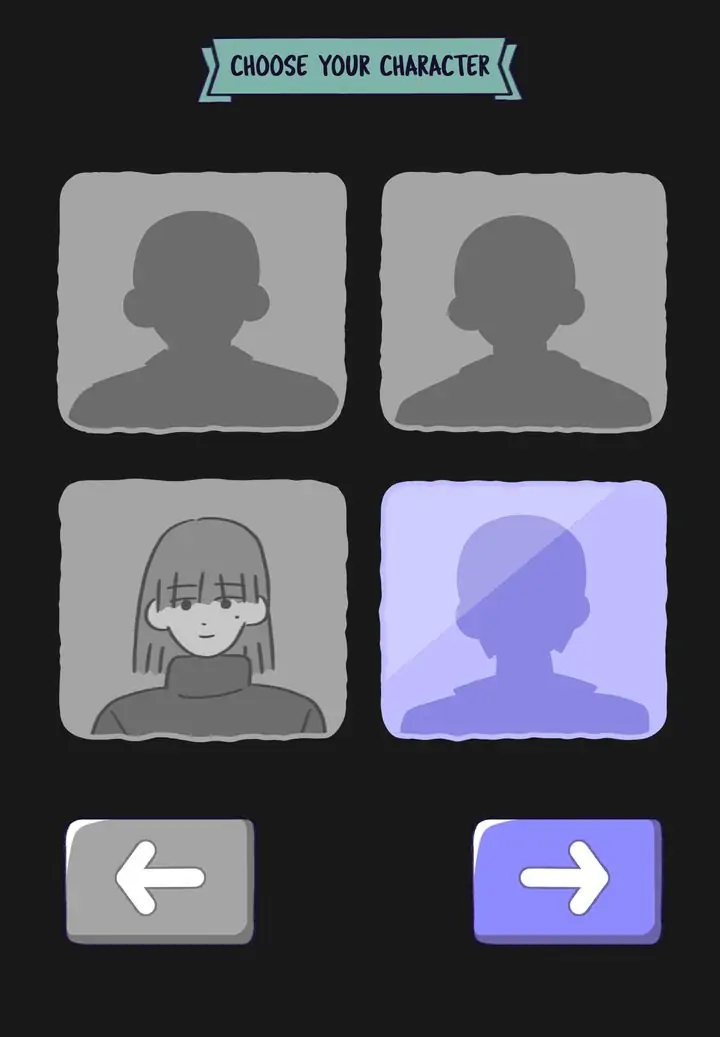This screenshot has height=1037, width=720.
Task: Choose the highlighted purple silhouette character
Action: 524,610
